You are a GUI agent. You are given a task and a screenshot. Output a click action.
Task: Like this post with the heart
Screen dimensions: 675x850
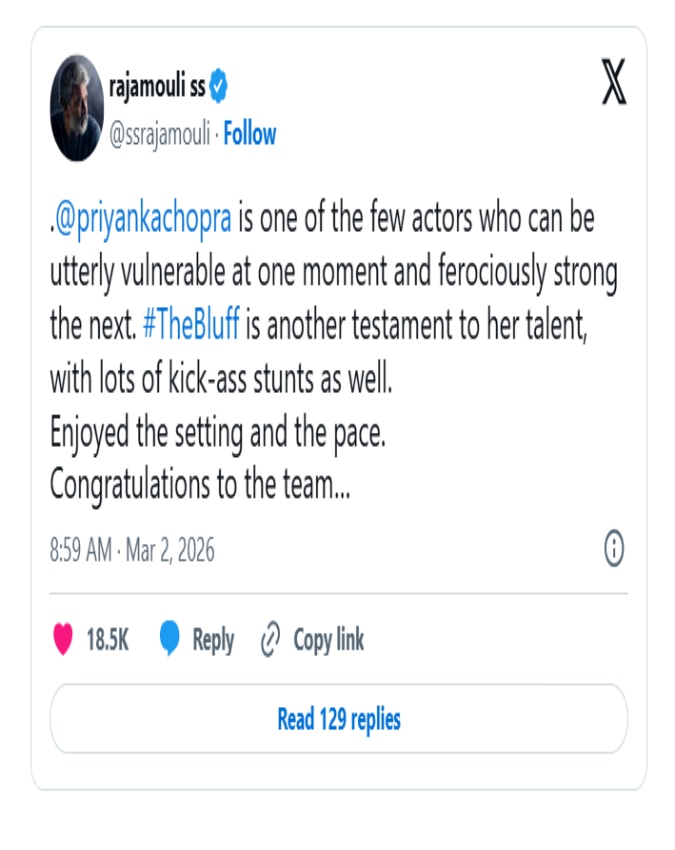click(x=63, y=640)
